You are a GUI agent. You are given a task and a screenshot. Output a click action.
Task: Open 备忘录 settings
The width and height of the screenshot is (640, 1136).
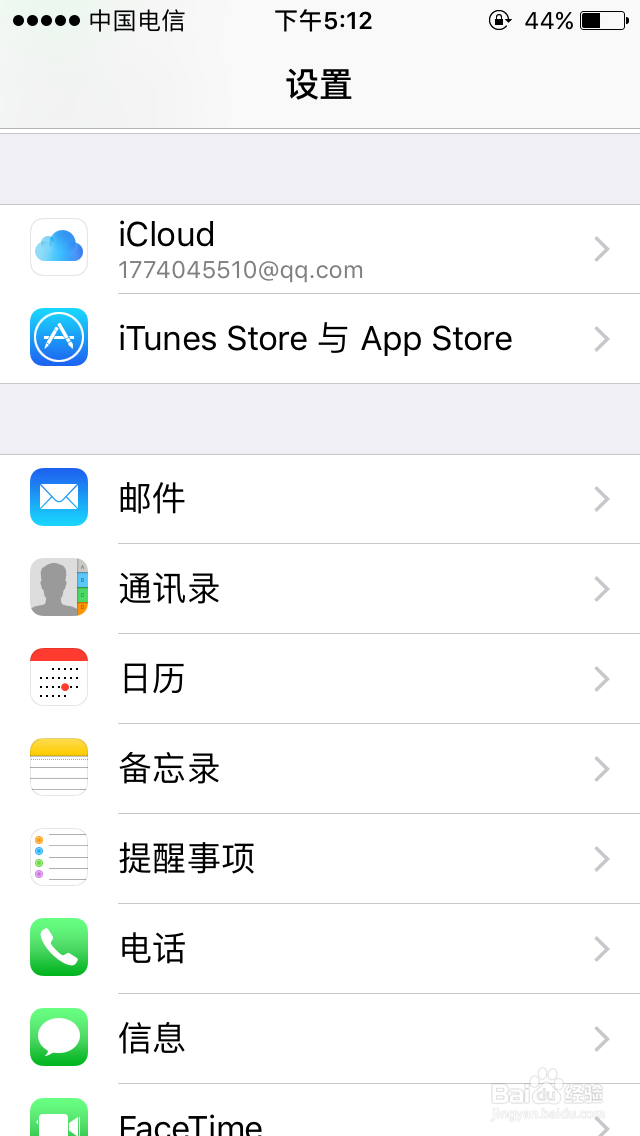tap(320, 769)
